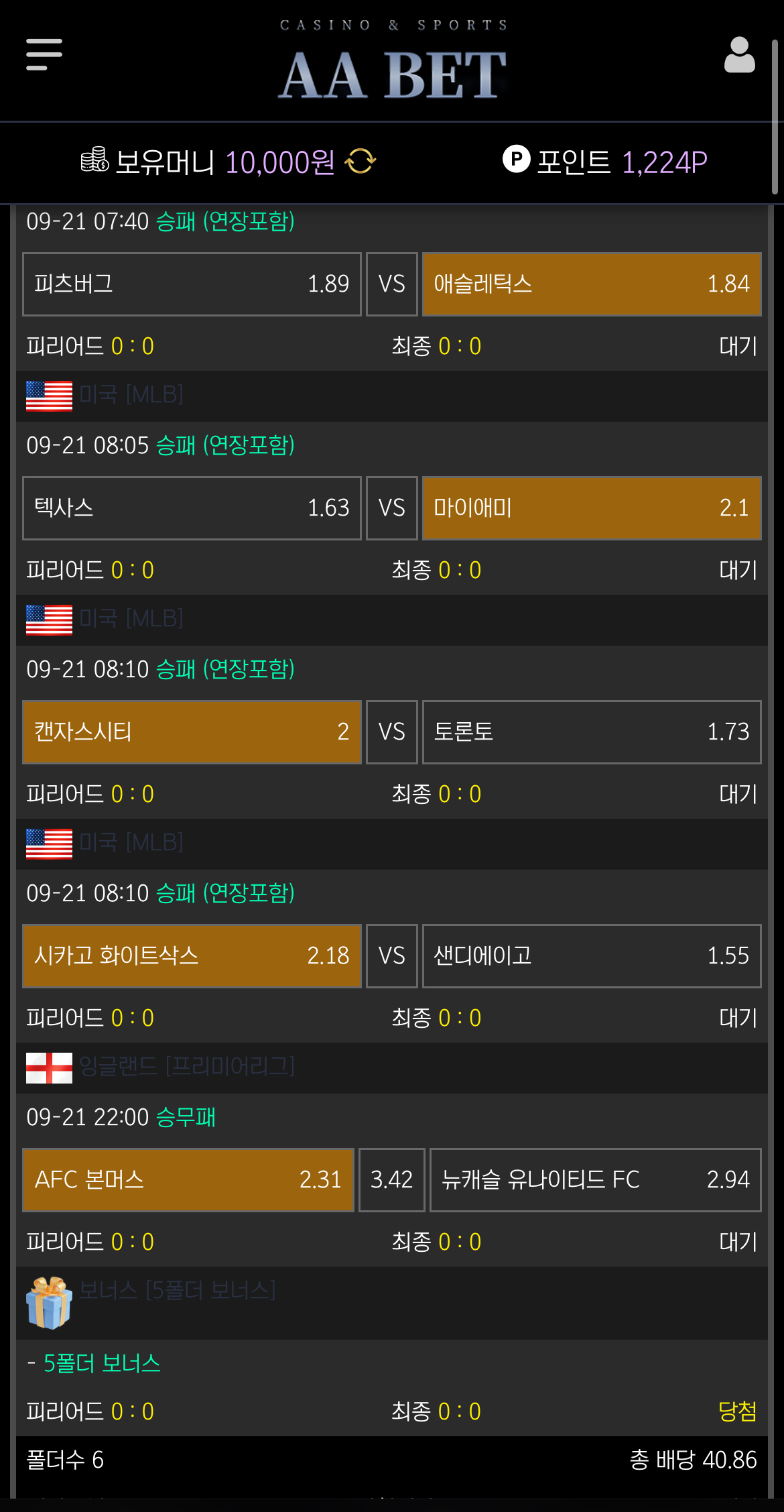This screenshot has width=784, height=1512.
Task: Choose the draw option at 3.42
Action: [x=392, y=1180]
